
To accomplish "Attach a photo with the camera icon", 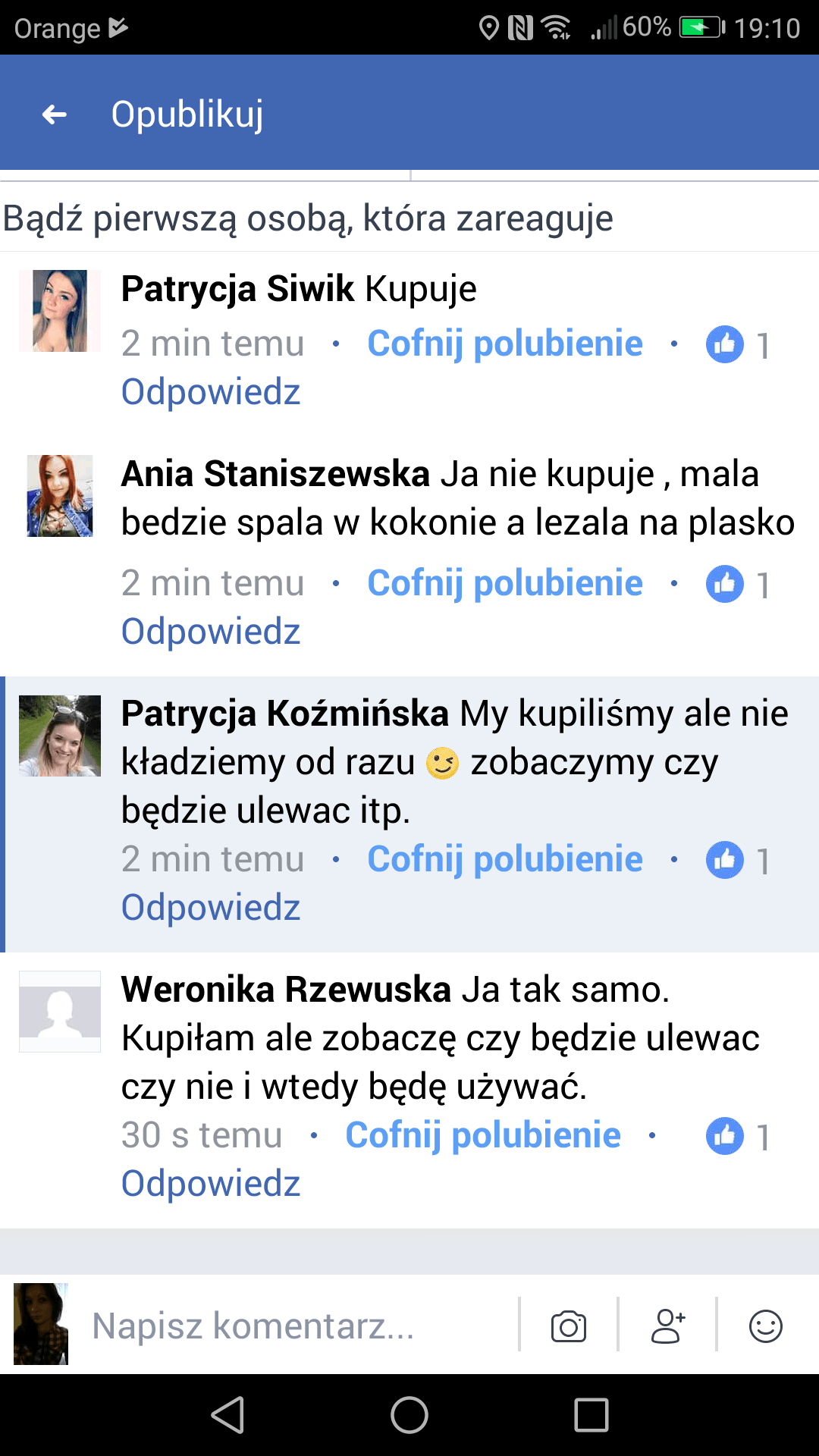I will 569,1326.
